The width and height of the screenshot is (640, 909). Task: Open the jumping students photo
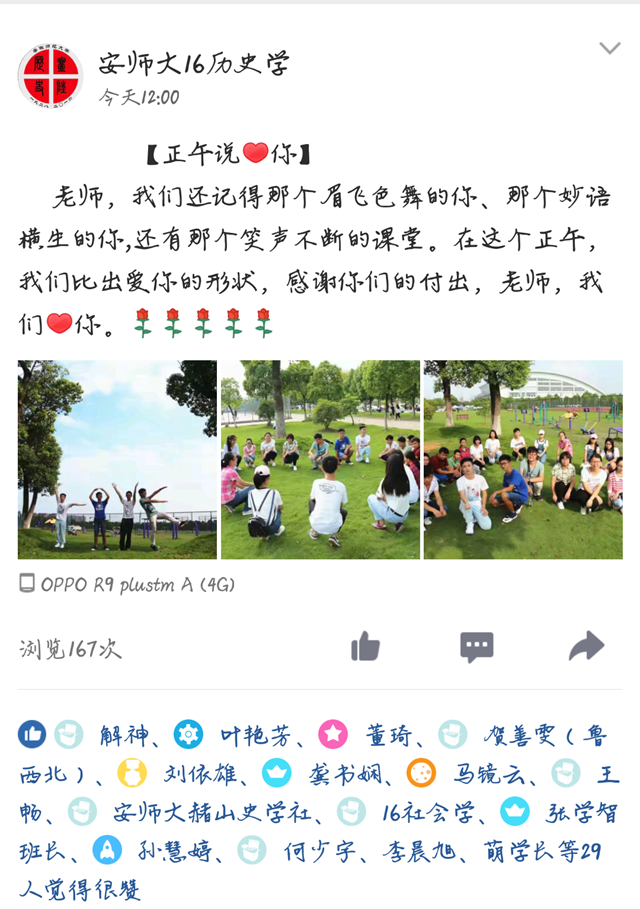click(117, 459)
